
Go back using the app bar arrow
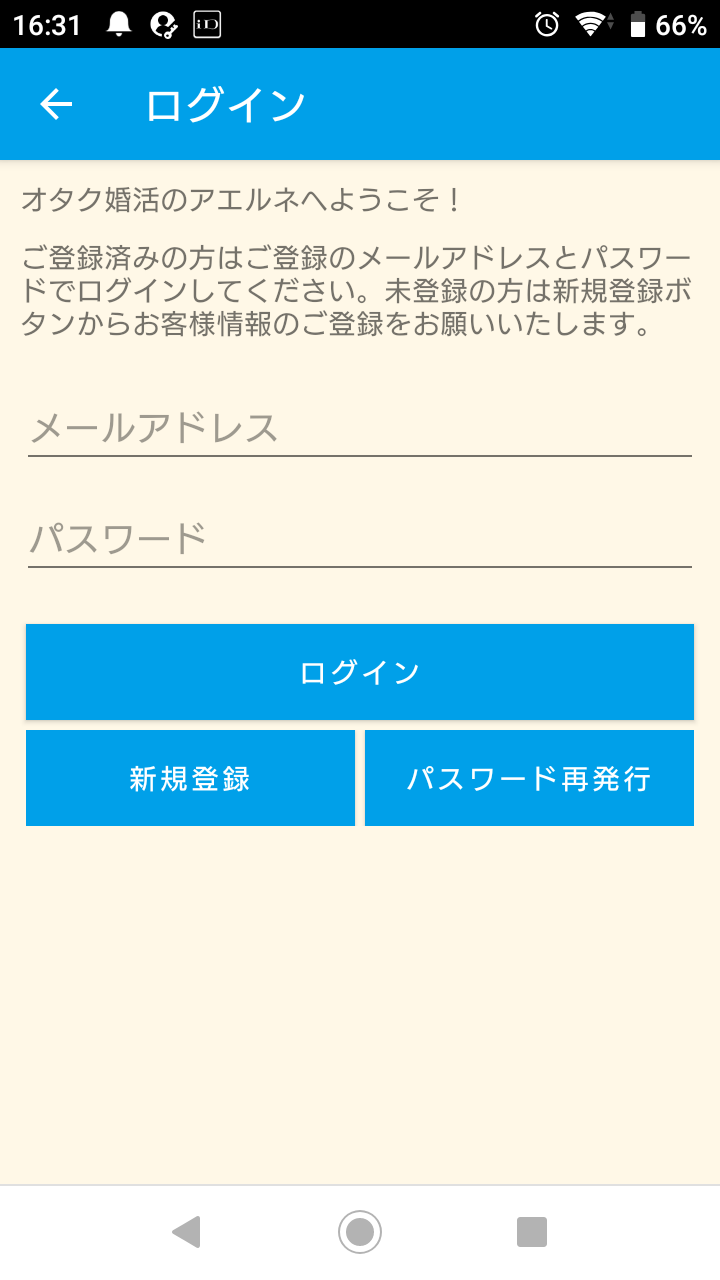[x=56, y=104]
